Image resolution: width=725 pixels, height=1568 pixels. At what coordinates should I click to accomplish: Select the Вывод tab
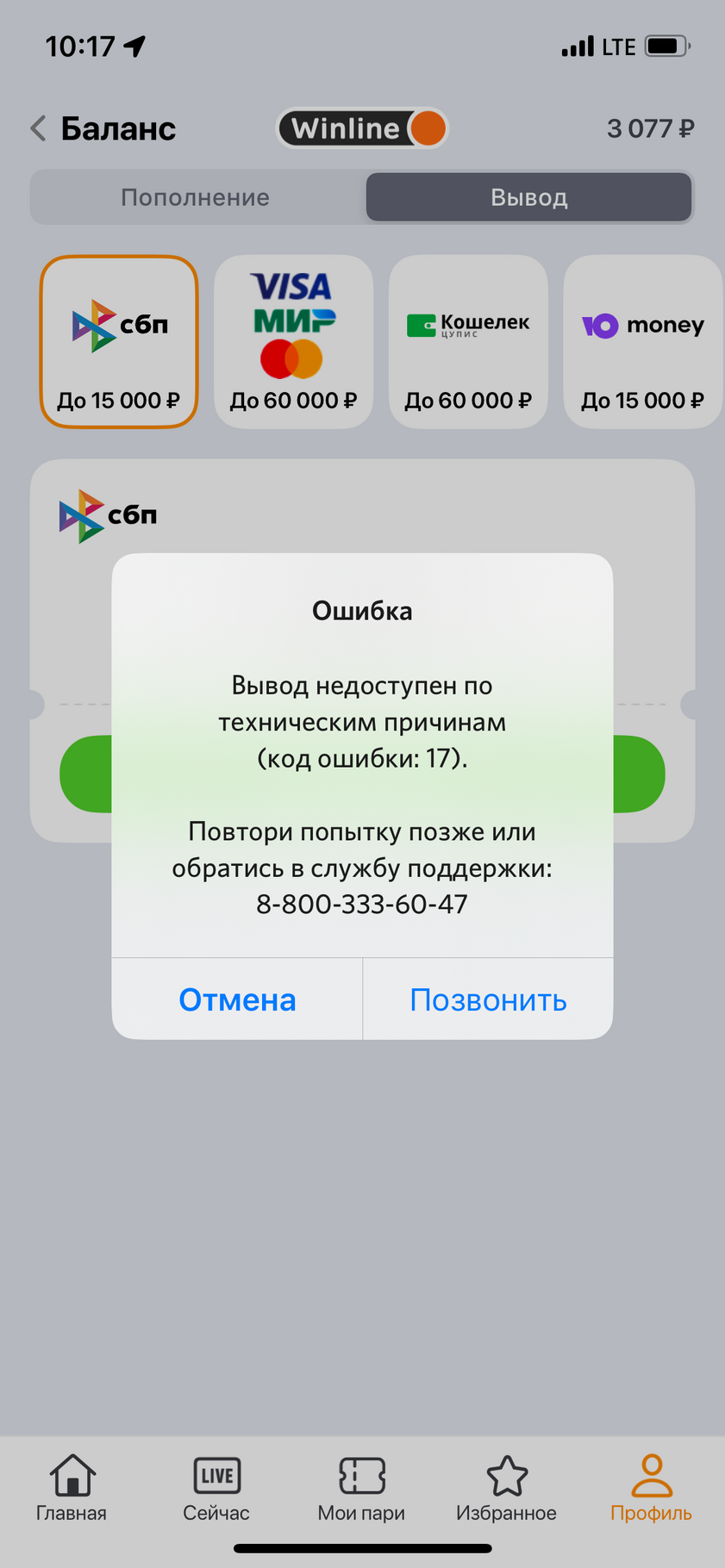click(x=529, y=197)
